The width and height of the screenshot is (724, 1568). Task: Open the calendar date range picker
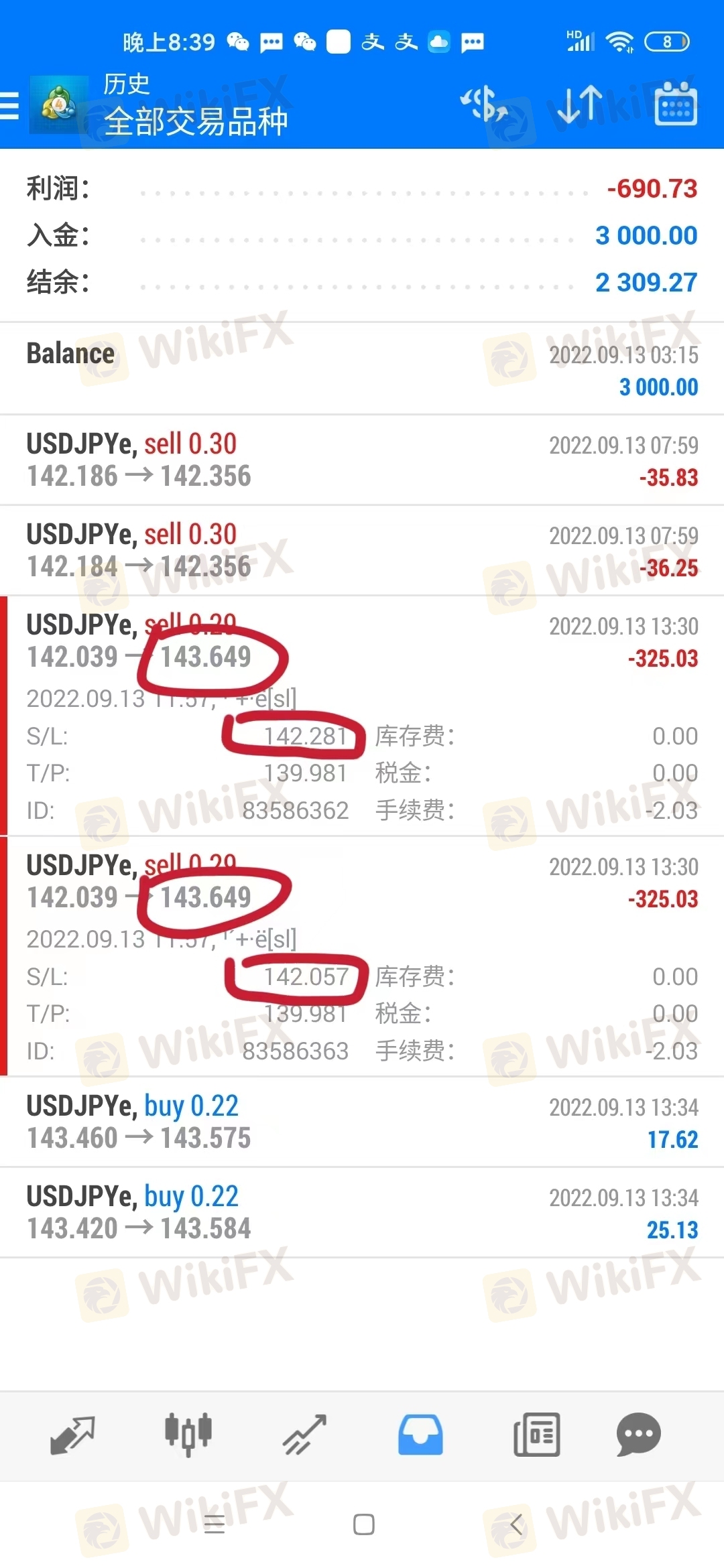676,104
